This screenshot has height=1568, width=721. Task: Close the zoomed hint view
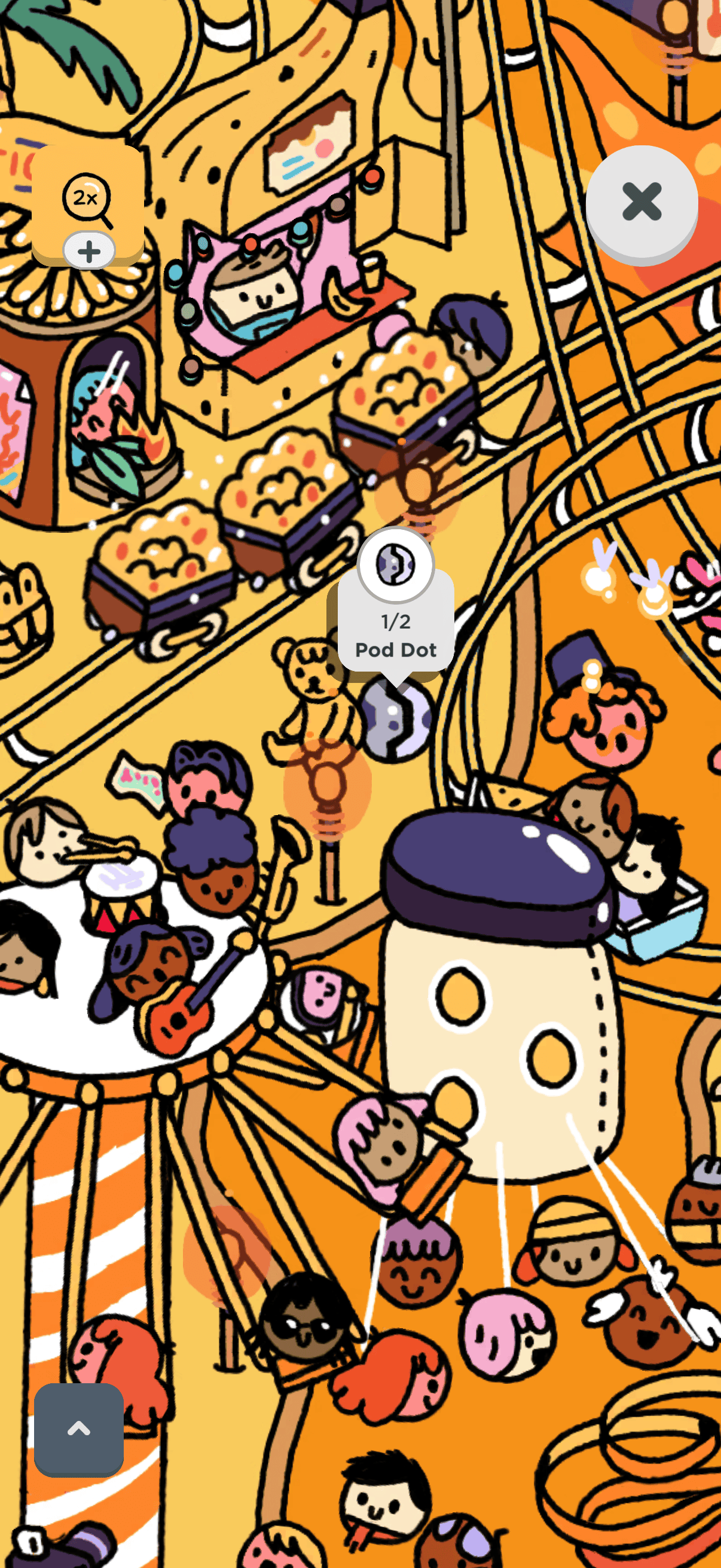point(641,202)
